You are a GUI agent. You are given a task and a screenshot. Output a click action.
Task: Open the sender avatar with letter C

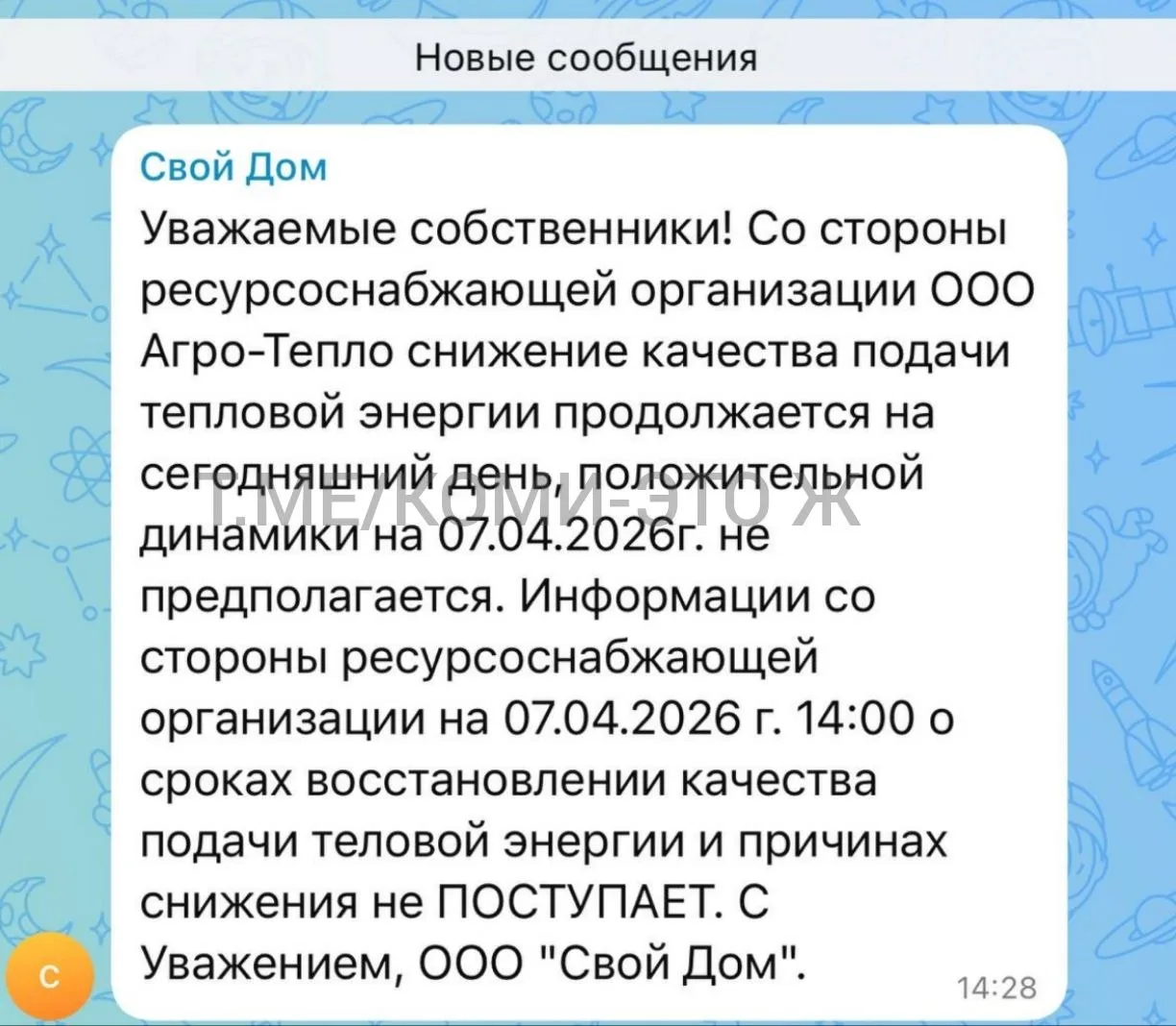pyautogui.click(x=48, y=976)
